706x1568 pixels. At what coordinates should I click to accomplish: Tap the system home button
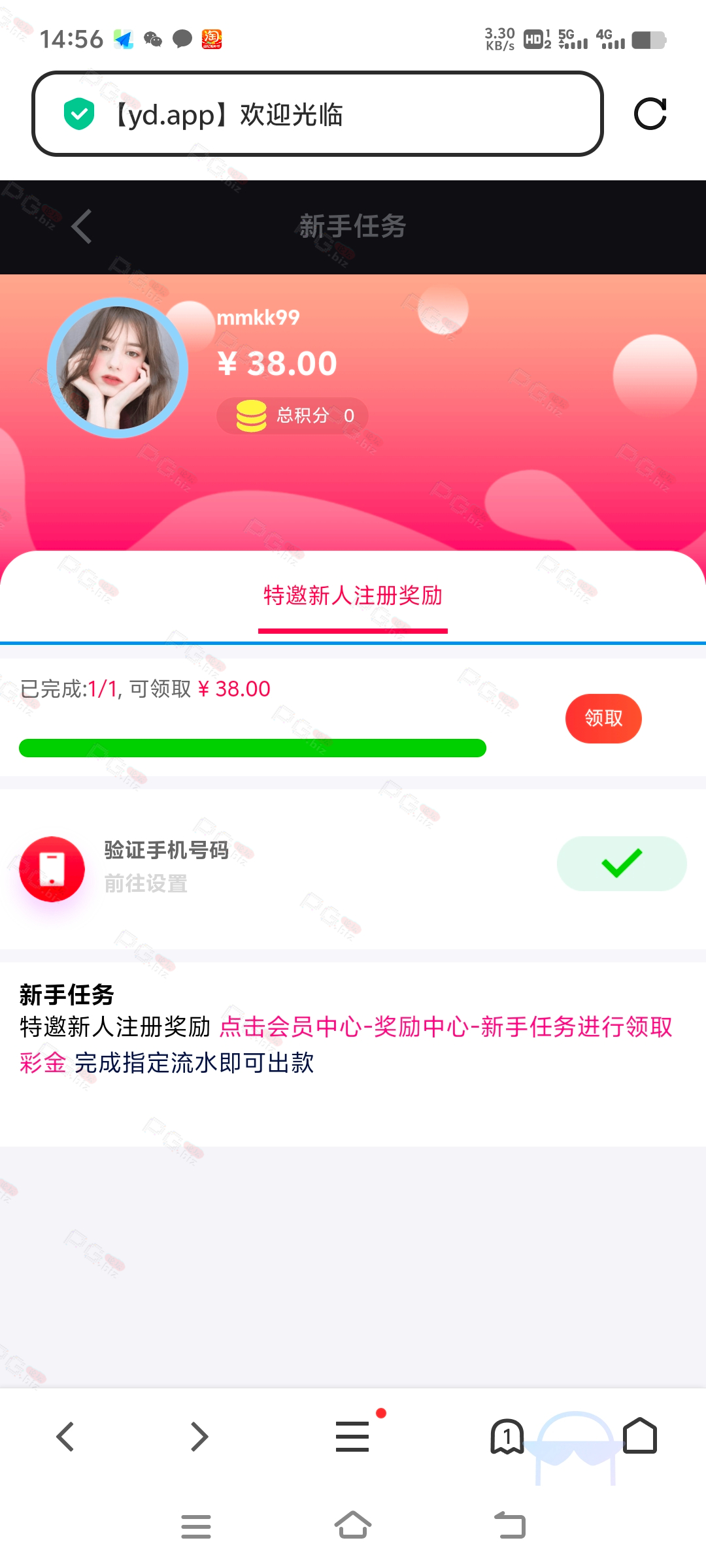353,1526
